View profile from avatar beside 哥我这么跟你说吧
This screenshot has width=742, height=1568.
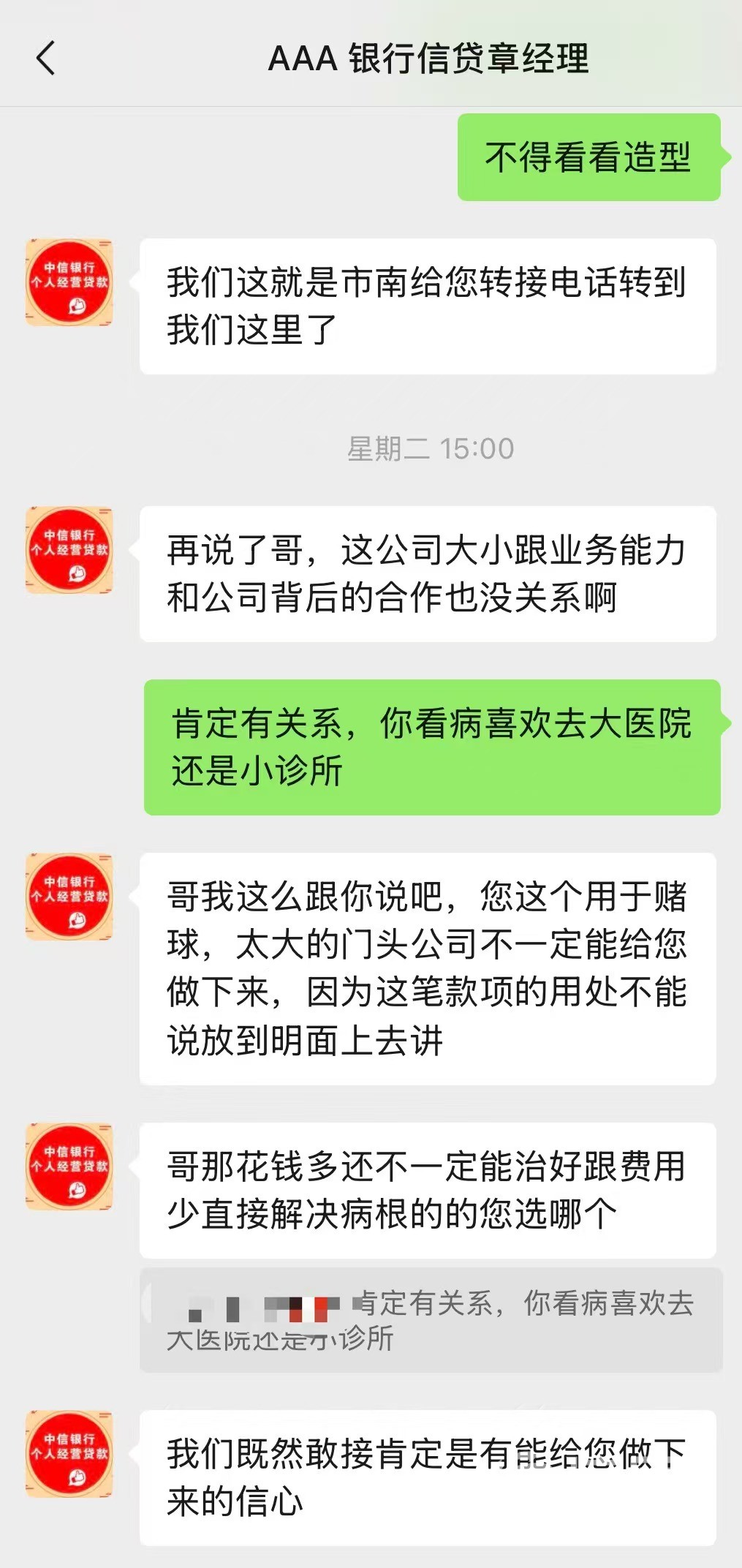click(x=69, y=897)
